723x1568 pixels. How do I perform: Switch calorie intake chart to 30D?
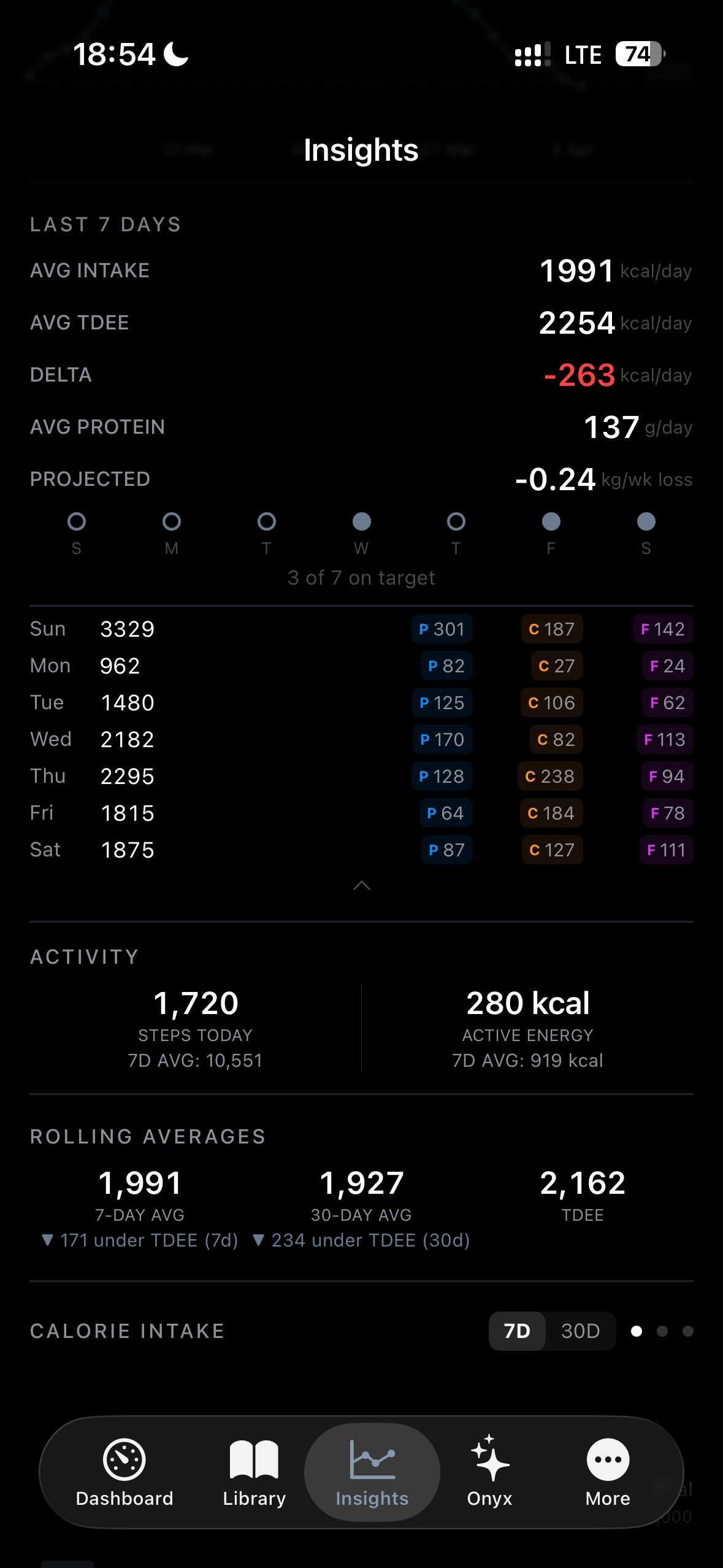click(x=580, y=1331)
